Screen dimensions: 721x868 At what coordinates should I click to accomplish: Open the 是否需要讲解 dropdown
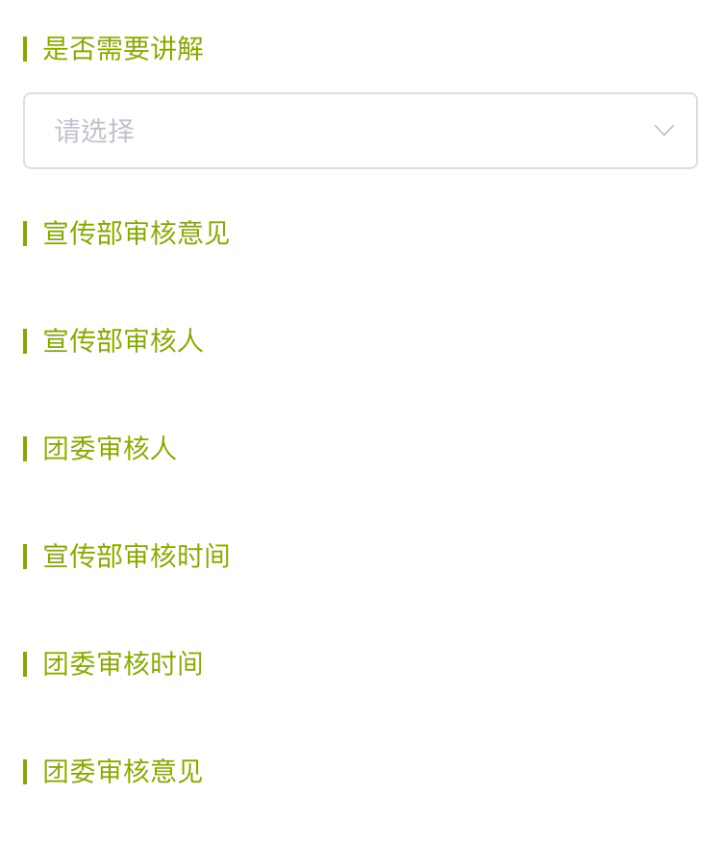(360, 131)
